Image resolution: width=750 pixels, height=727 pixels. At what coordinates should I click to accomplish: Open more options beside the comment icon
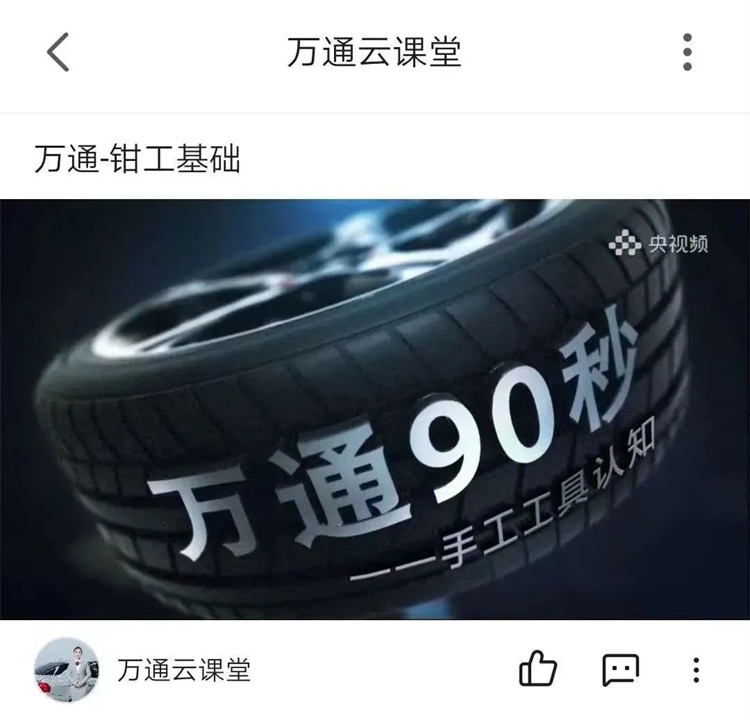tap(696, 669)
